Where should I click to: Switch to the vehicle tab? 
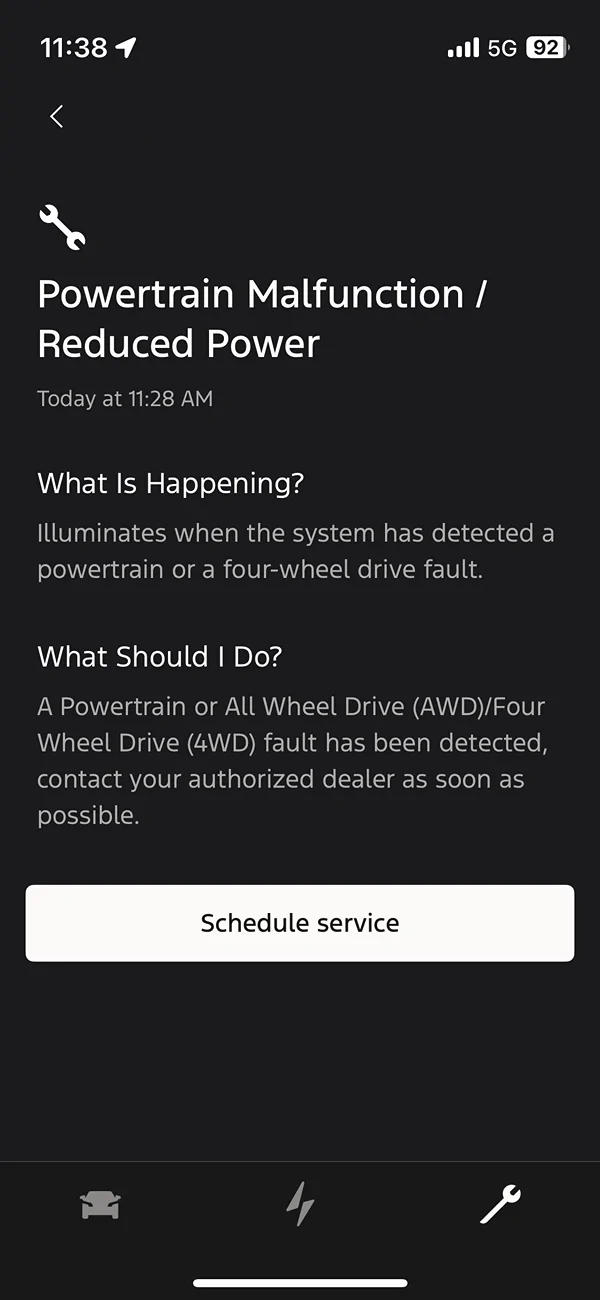pos(100,1205)
